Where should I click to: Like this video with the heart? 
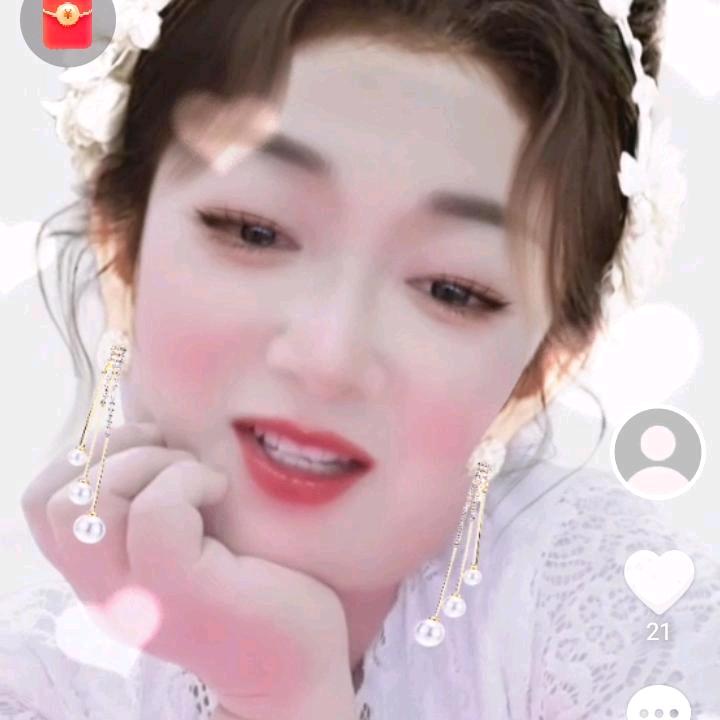(659, 581)
